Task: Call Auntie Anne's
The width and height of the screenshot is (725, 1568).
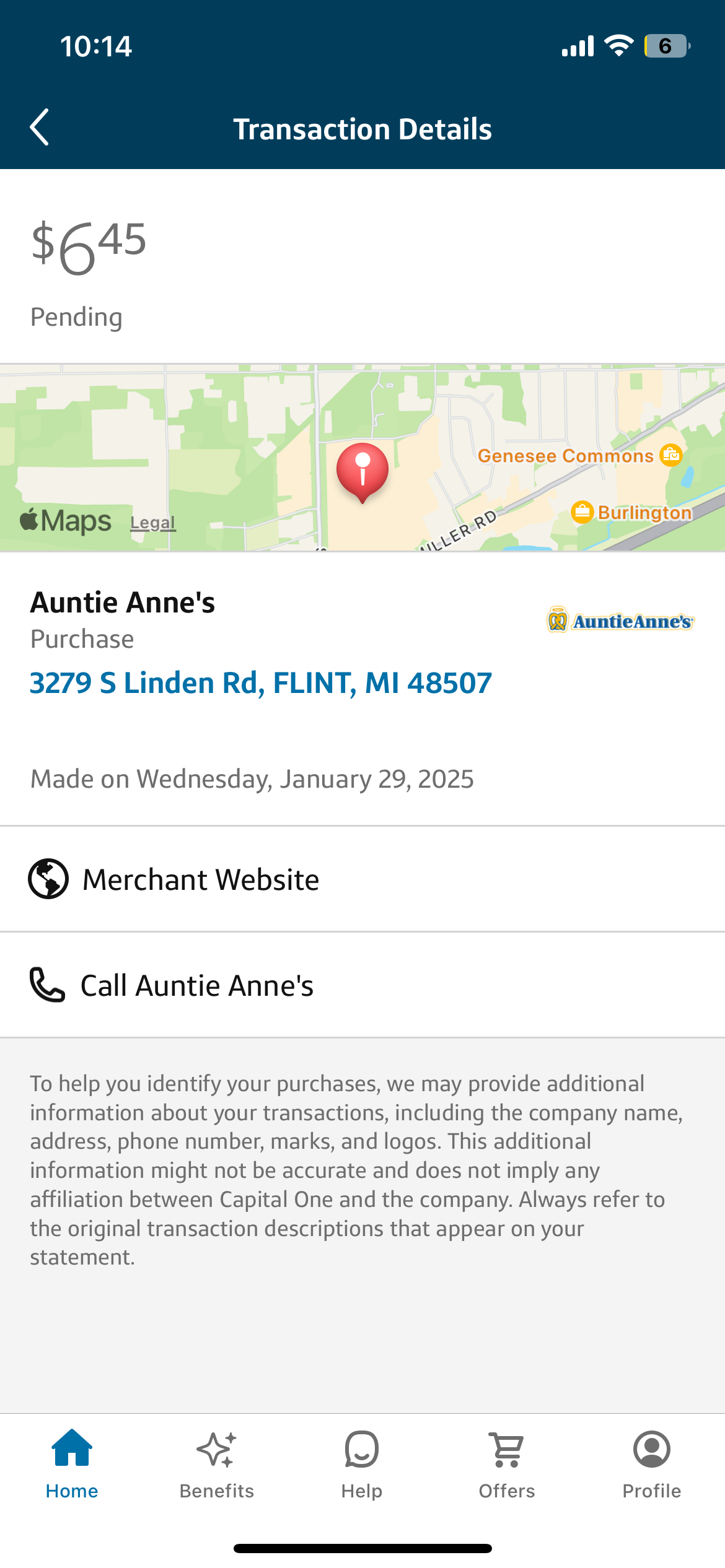Action: (x=197, y=985)
